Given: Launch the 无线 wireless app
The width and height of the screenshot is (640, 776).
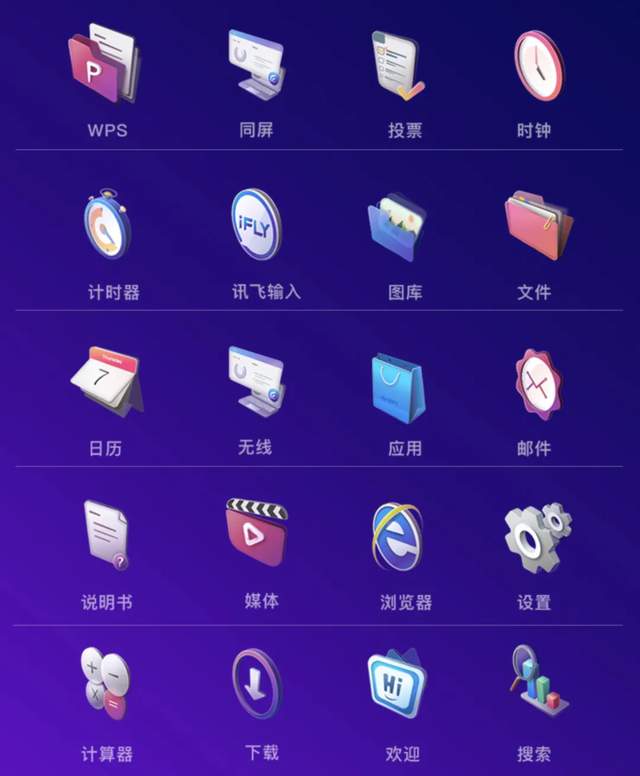Looking at the screenshot, I should tap(256, 382).
